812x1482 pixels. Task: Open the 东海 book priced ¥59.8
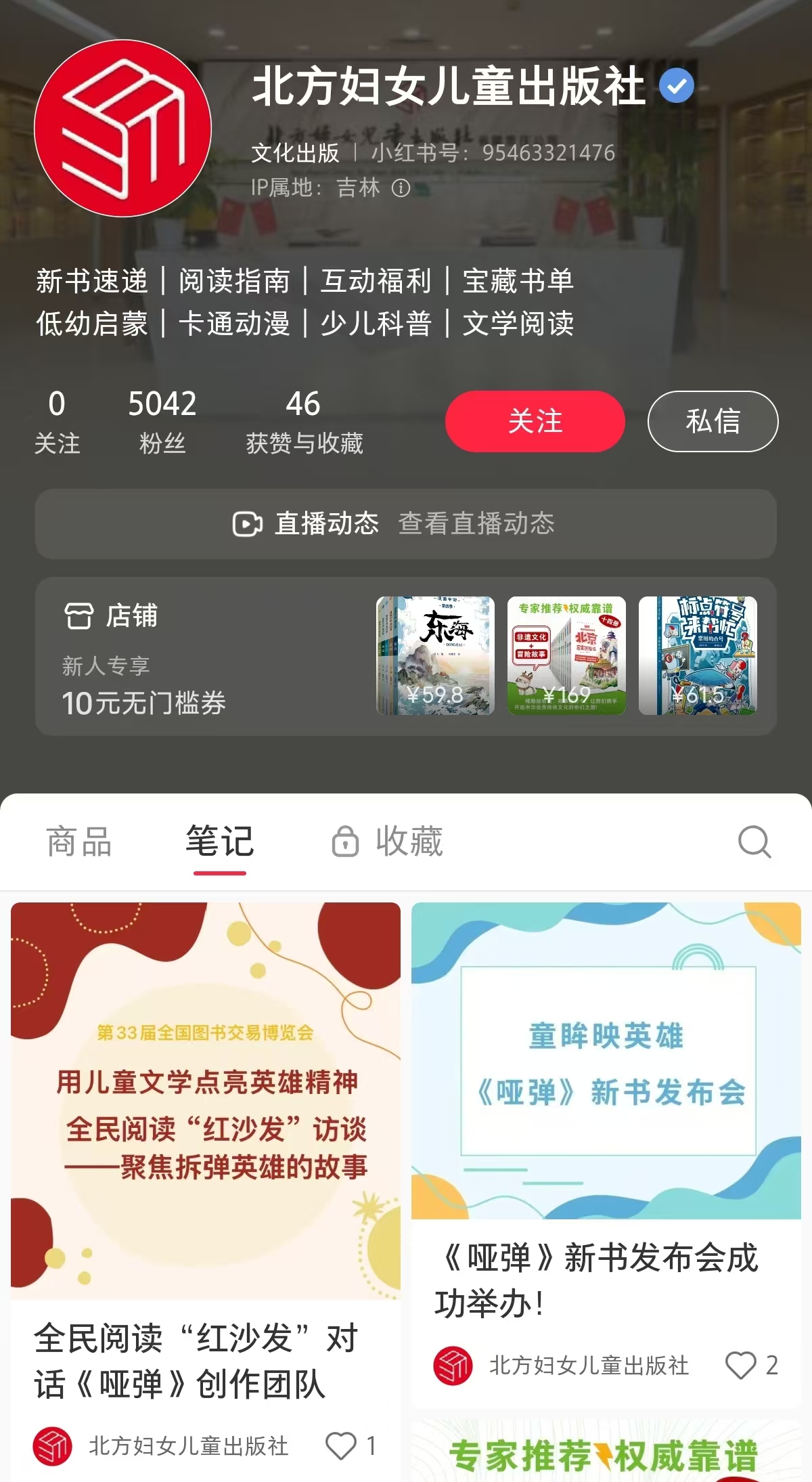[435, 655]
